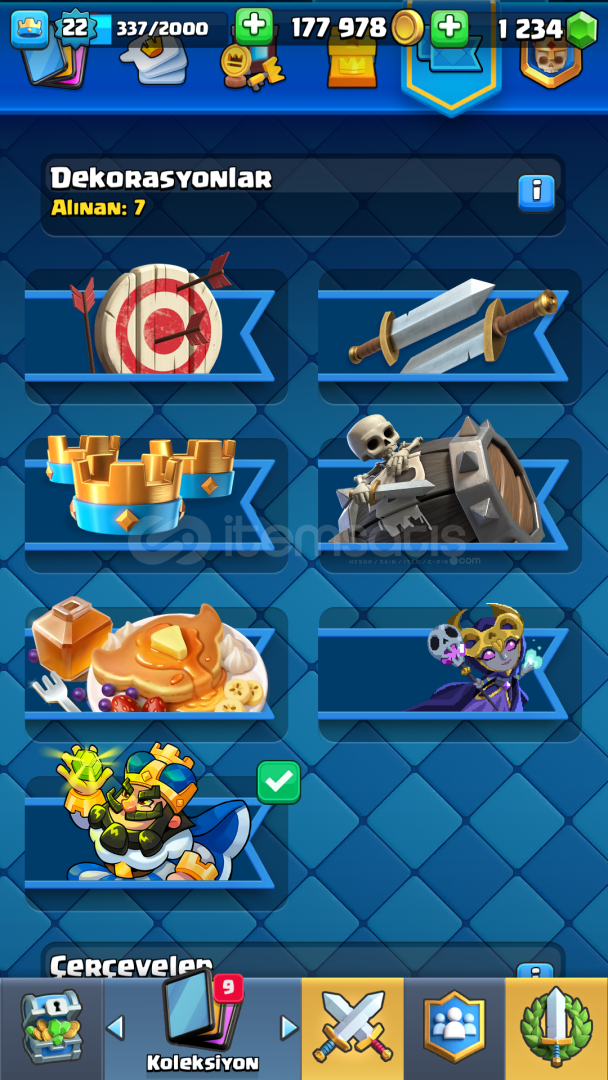608x1080 pixels.
Task: Choose the skeleton barrel decoration
Action: pos(450,504)
